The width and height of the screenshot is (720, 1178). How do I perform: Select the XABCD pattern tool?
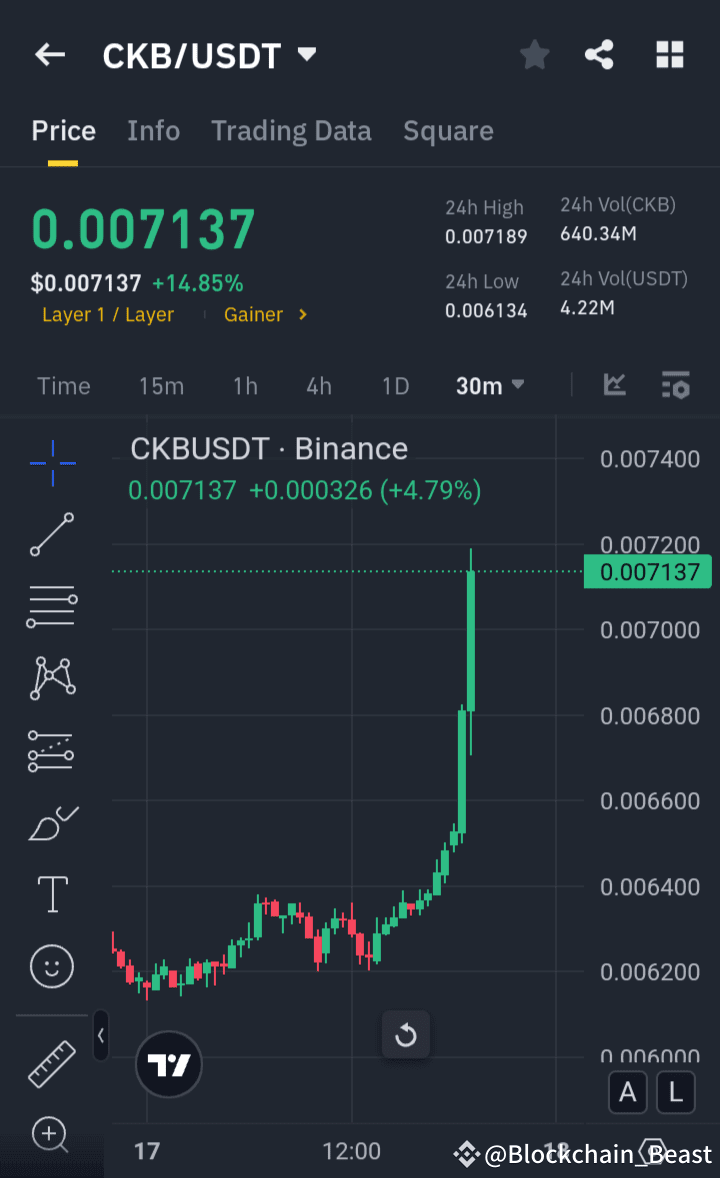51,678
